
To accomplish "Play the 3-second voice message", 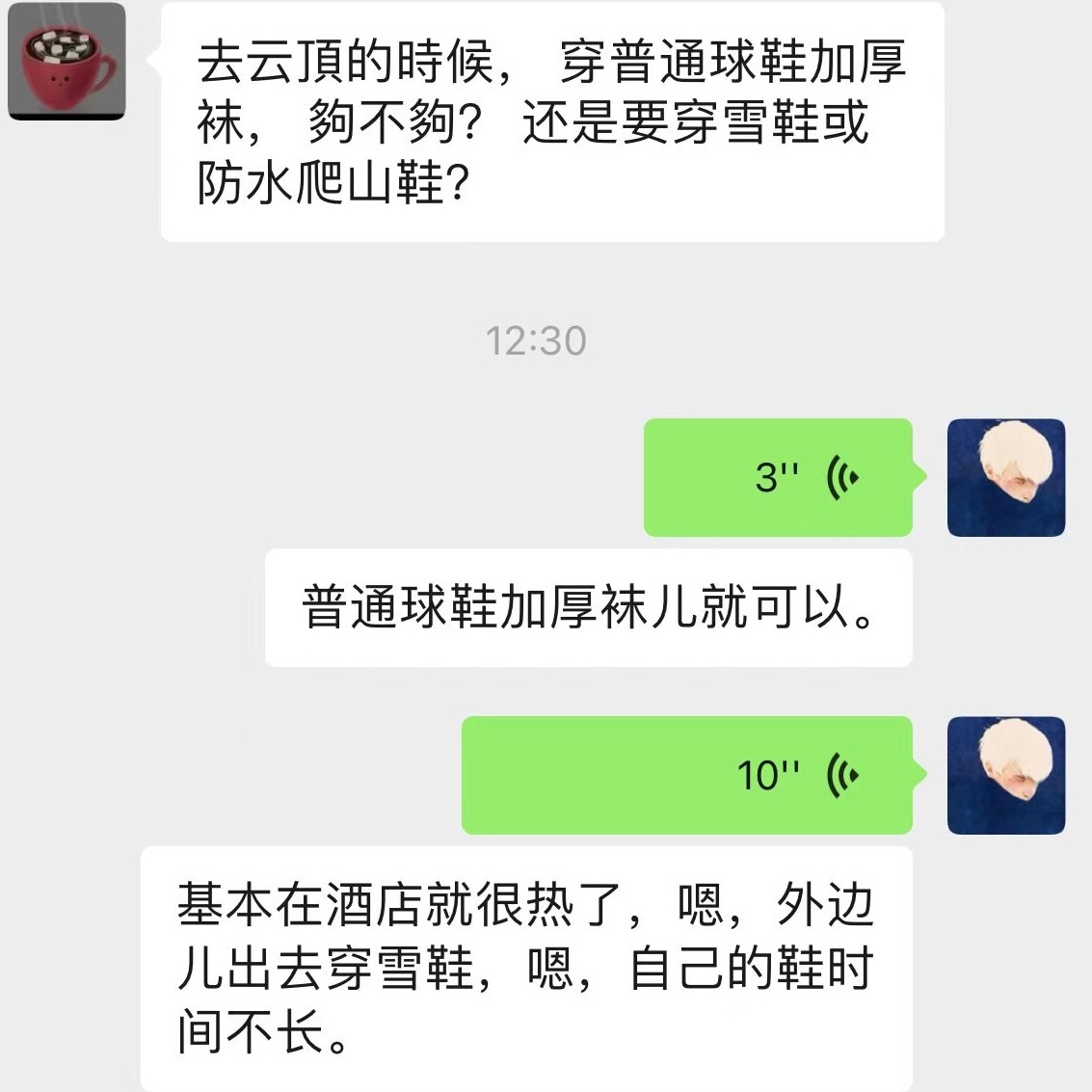I will coord(777,477).
